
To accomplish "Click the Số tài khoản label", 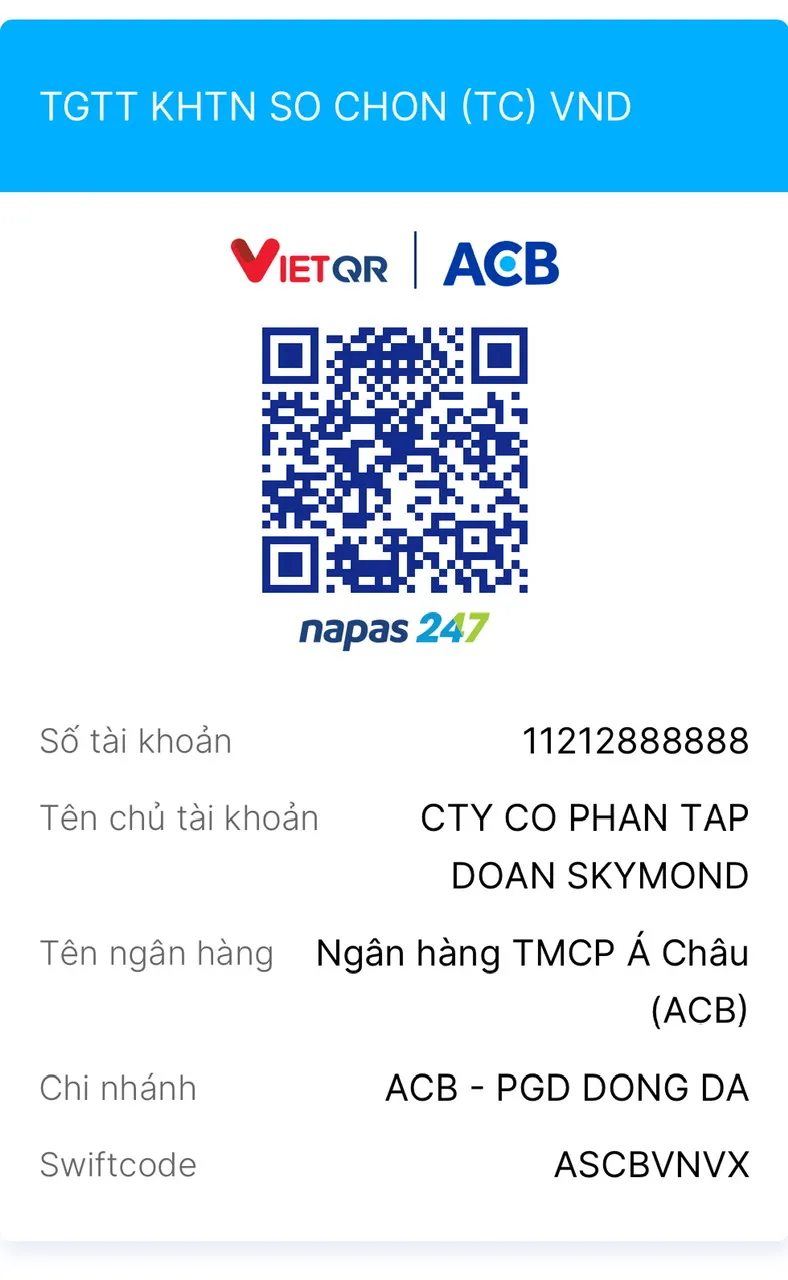I will tap(136, 740).
